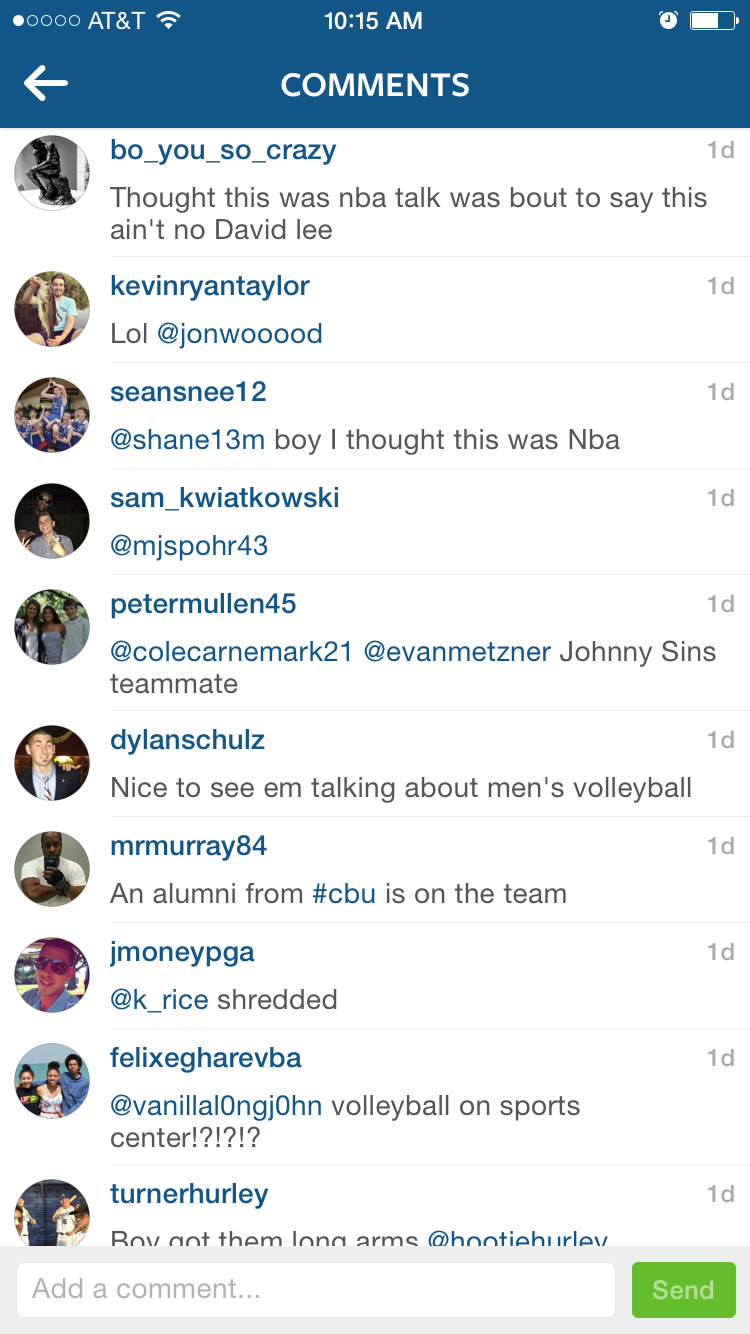The image size is (750, 1334).
Task: Open the @shane13m mention
Action: (x=187, y=439)
